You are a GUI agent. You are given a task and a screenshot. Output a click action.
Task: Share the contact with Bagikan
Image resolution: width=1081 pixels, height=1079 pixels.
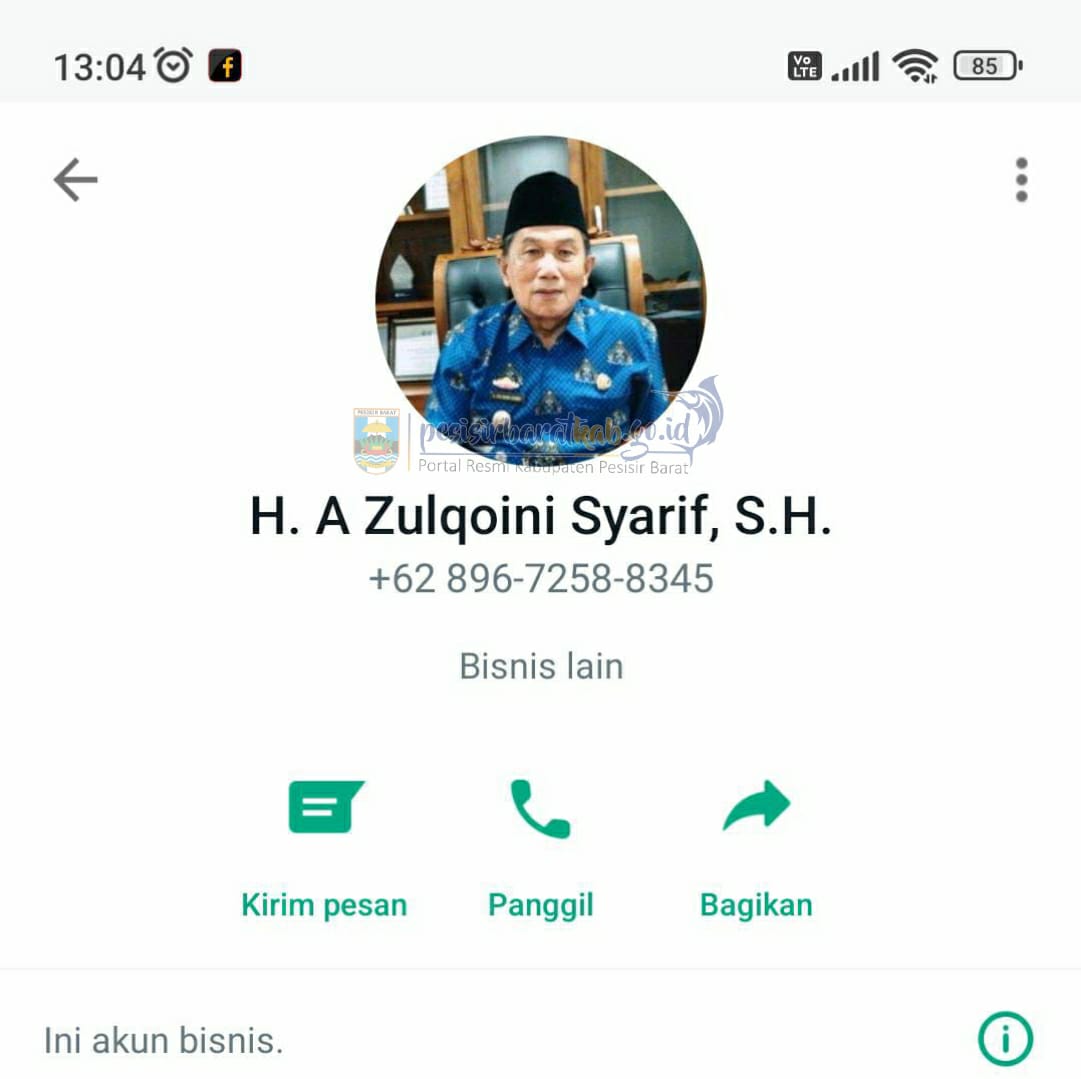pos(756,845)
